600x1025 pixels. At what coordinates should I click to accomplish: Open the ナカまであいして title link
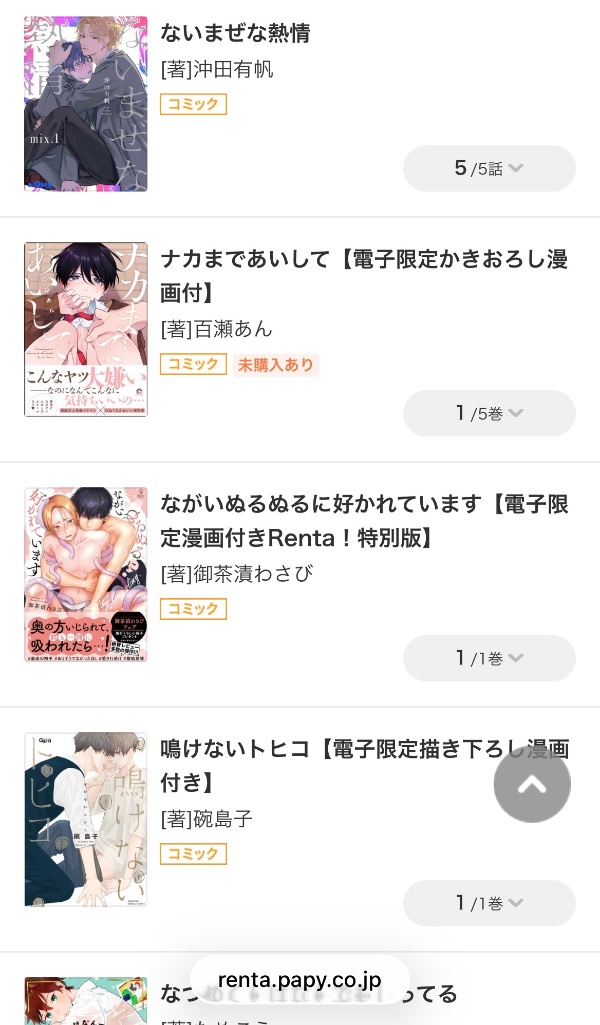(364, 275)
